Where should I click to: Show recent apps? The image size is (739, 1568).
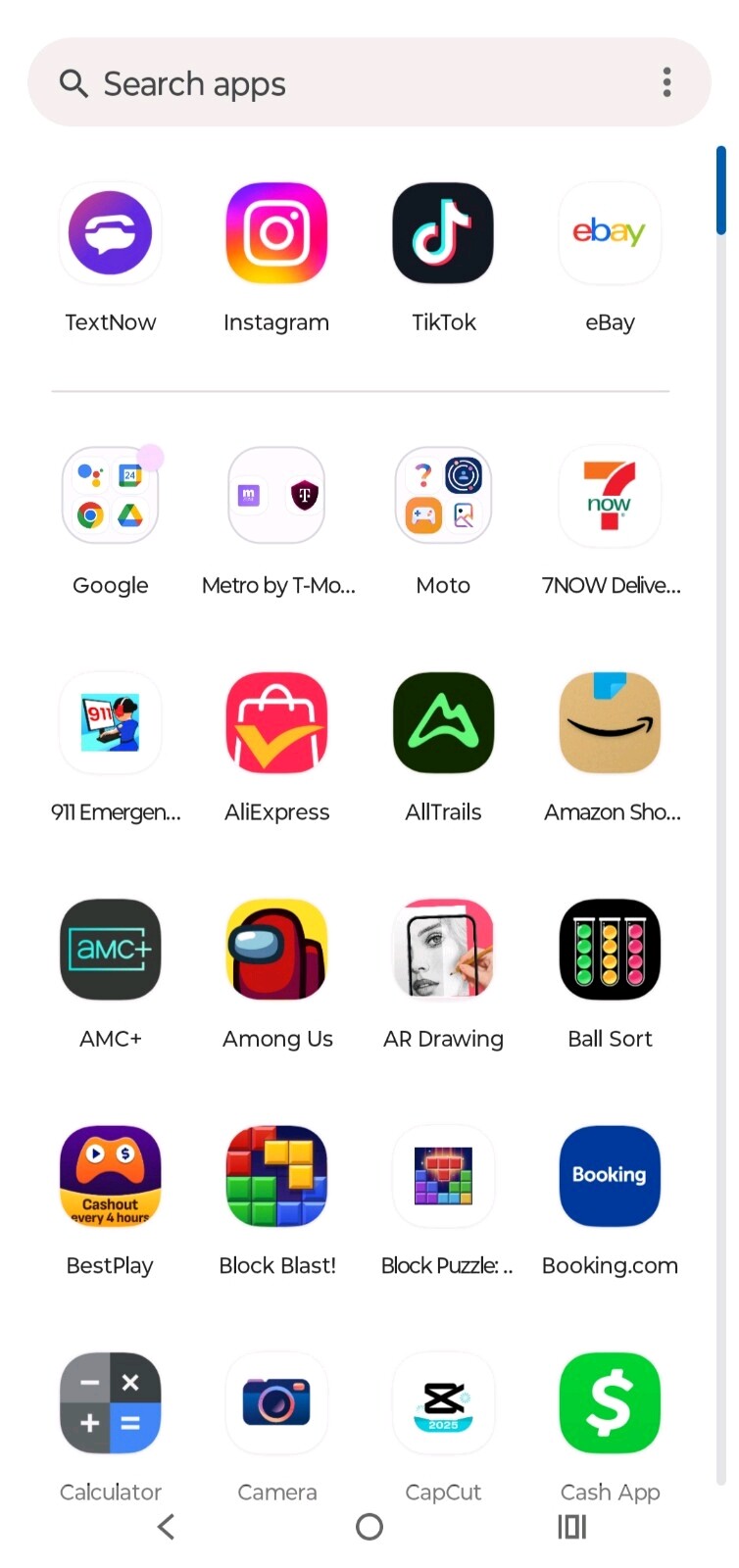point(572,1527)
